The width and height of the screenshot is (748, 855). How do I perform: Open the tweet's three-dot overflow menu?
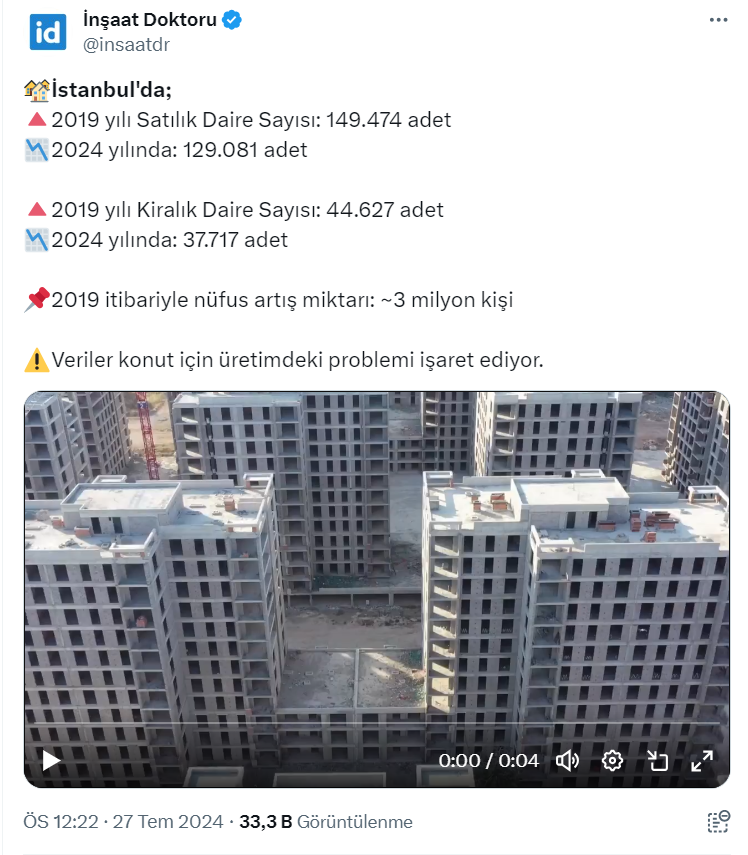(718, 20)
